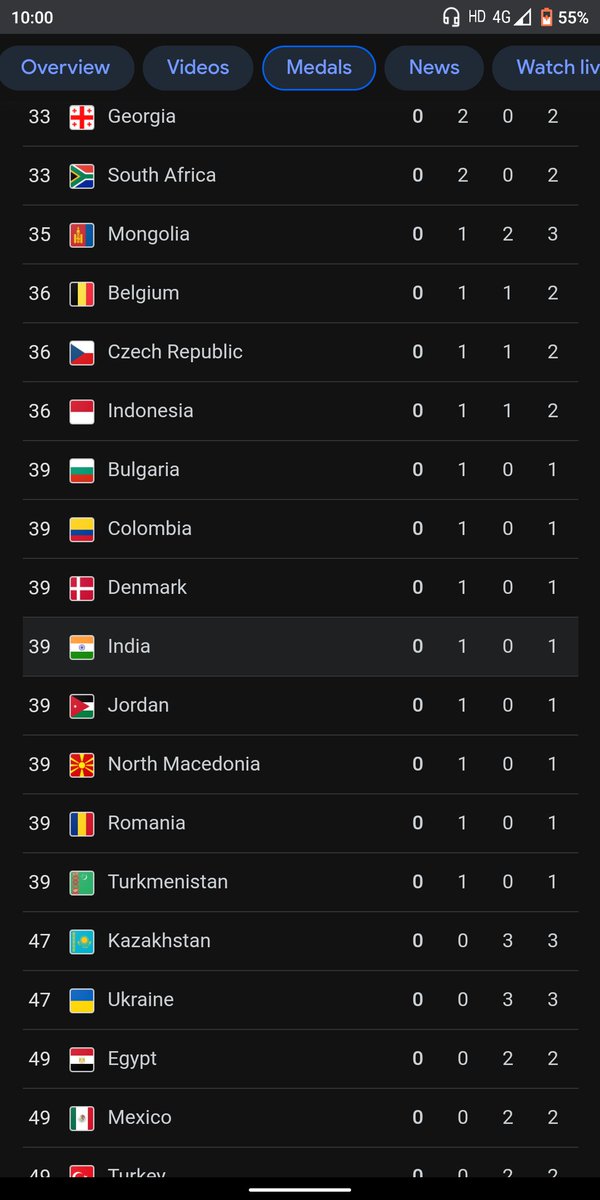Go to the News tab
The width and height of the screenshot is (600, 1200).
(x=434, y=68)
